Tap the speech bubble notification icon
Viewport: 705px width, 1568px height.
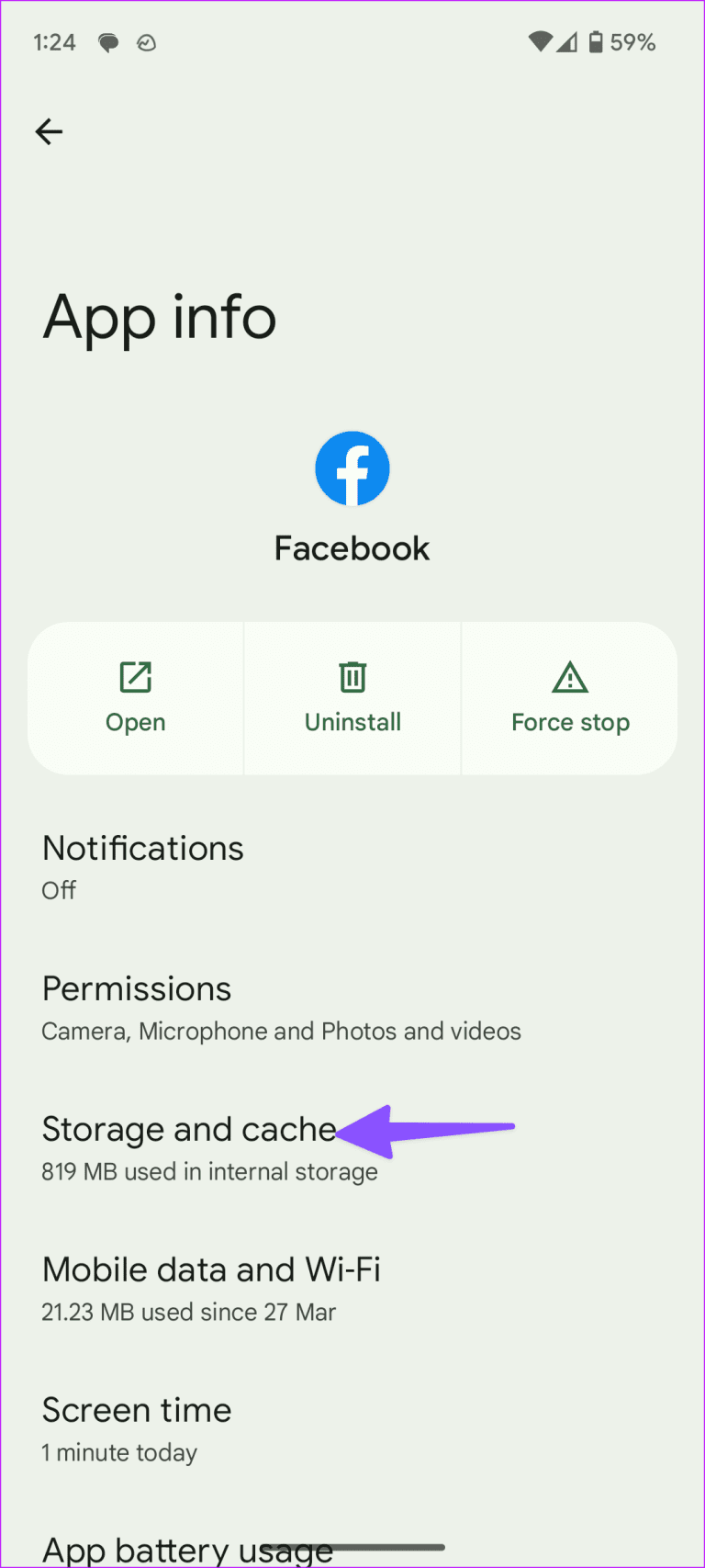coord(107,41)
